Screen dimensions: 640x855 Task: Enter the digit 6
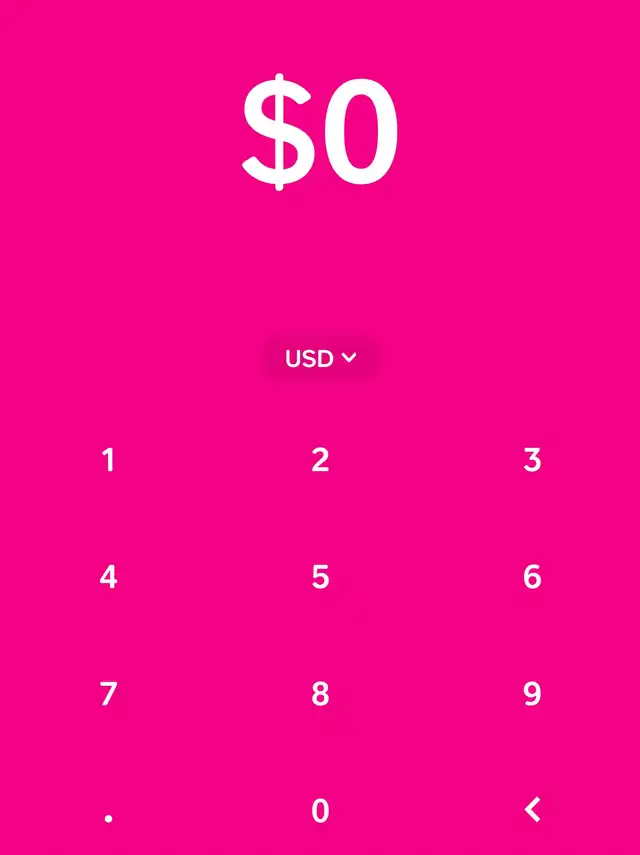point(532,577)
